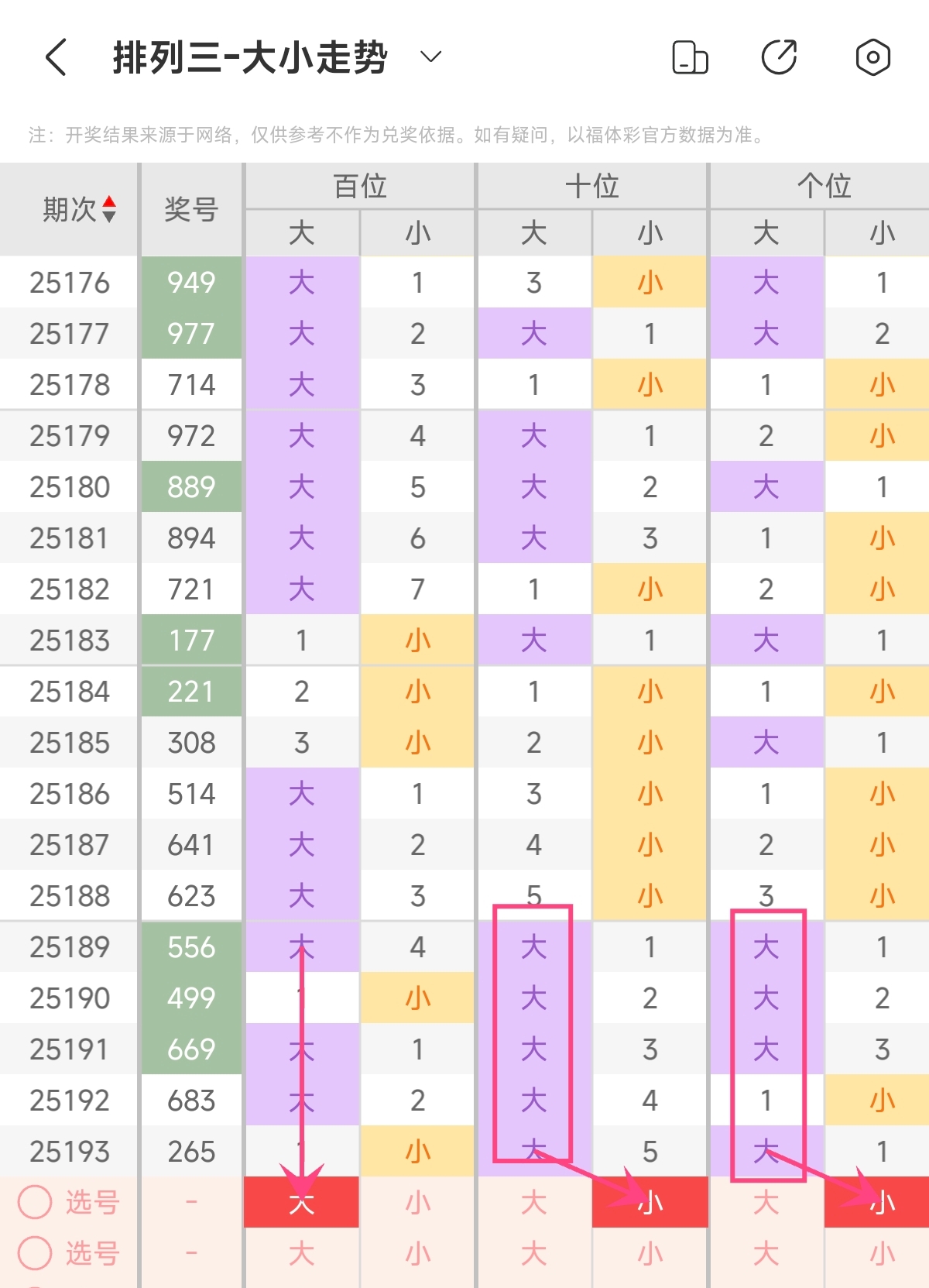Toggle sort order on 期次 column
Viewport: 929px width, 1288px height.
109,209
